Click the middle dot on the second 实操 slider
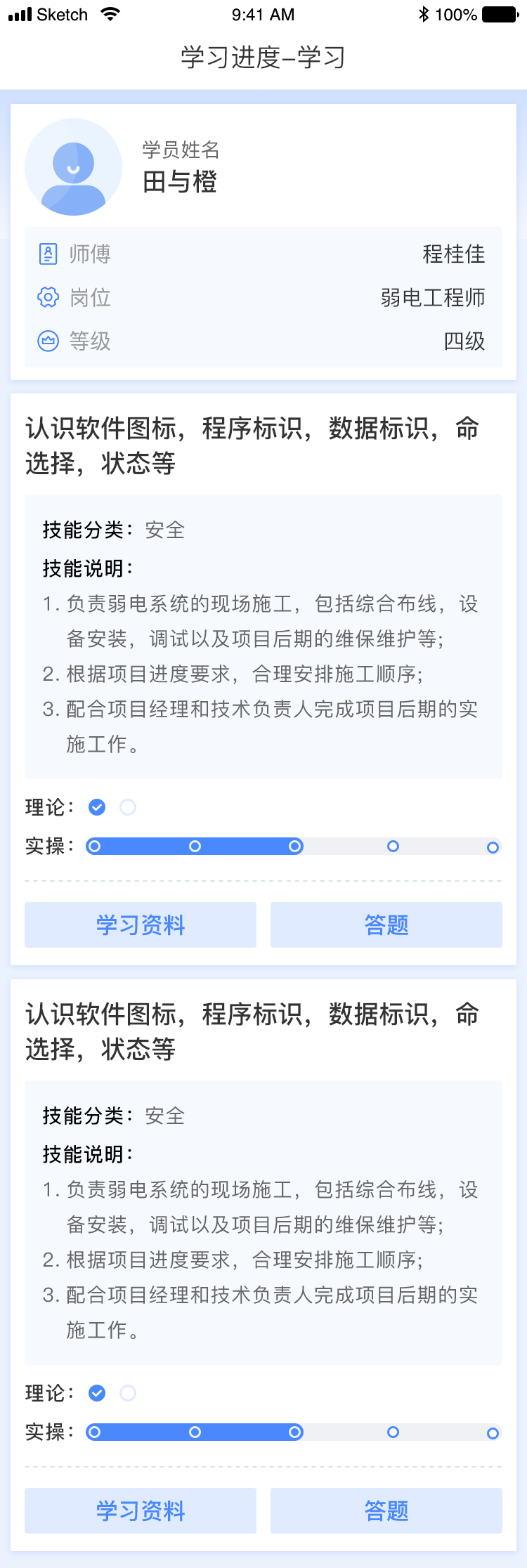The width and height of the screenshot is (527, 1568). pyautogui.click(x=295, y=1432)
